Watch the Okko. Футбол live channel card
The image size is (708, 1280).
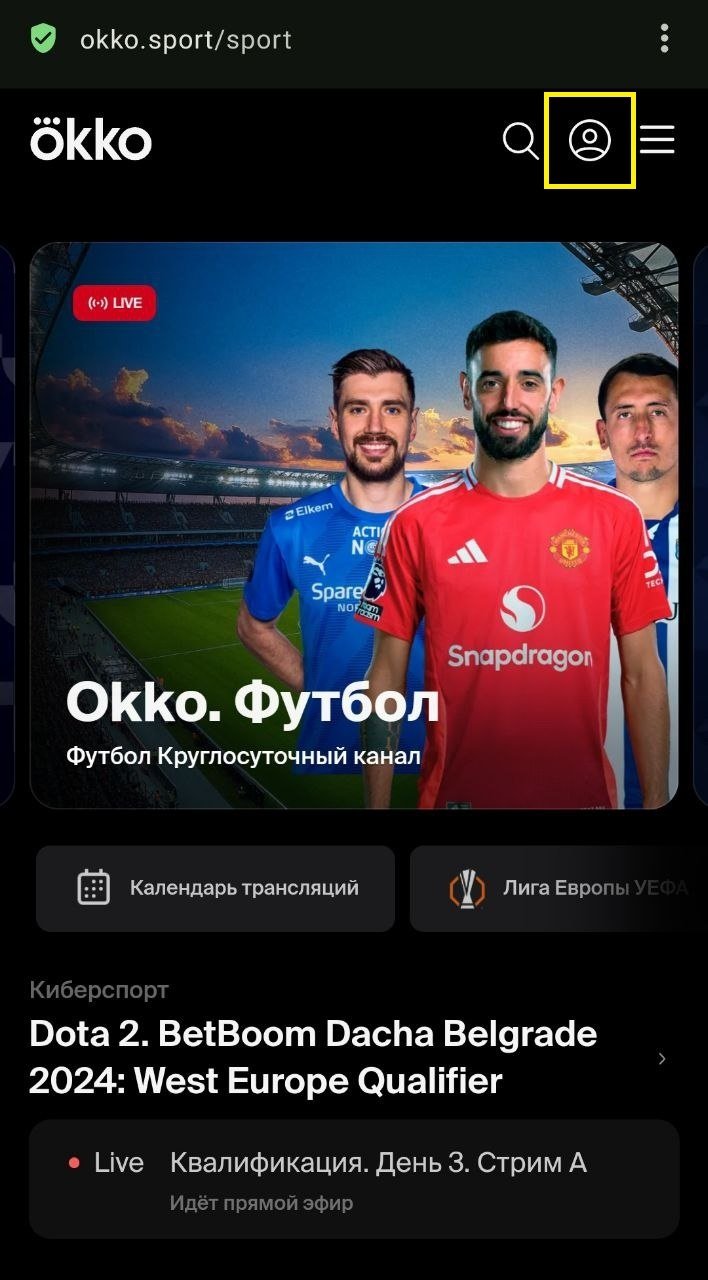coord(354,524)
